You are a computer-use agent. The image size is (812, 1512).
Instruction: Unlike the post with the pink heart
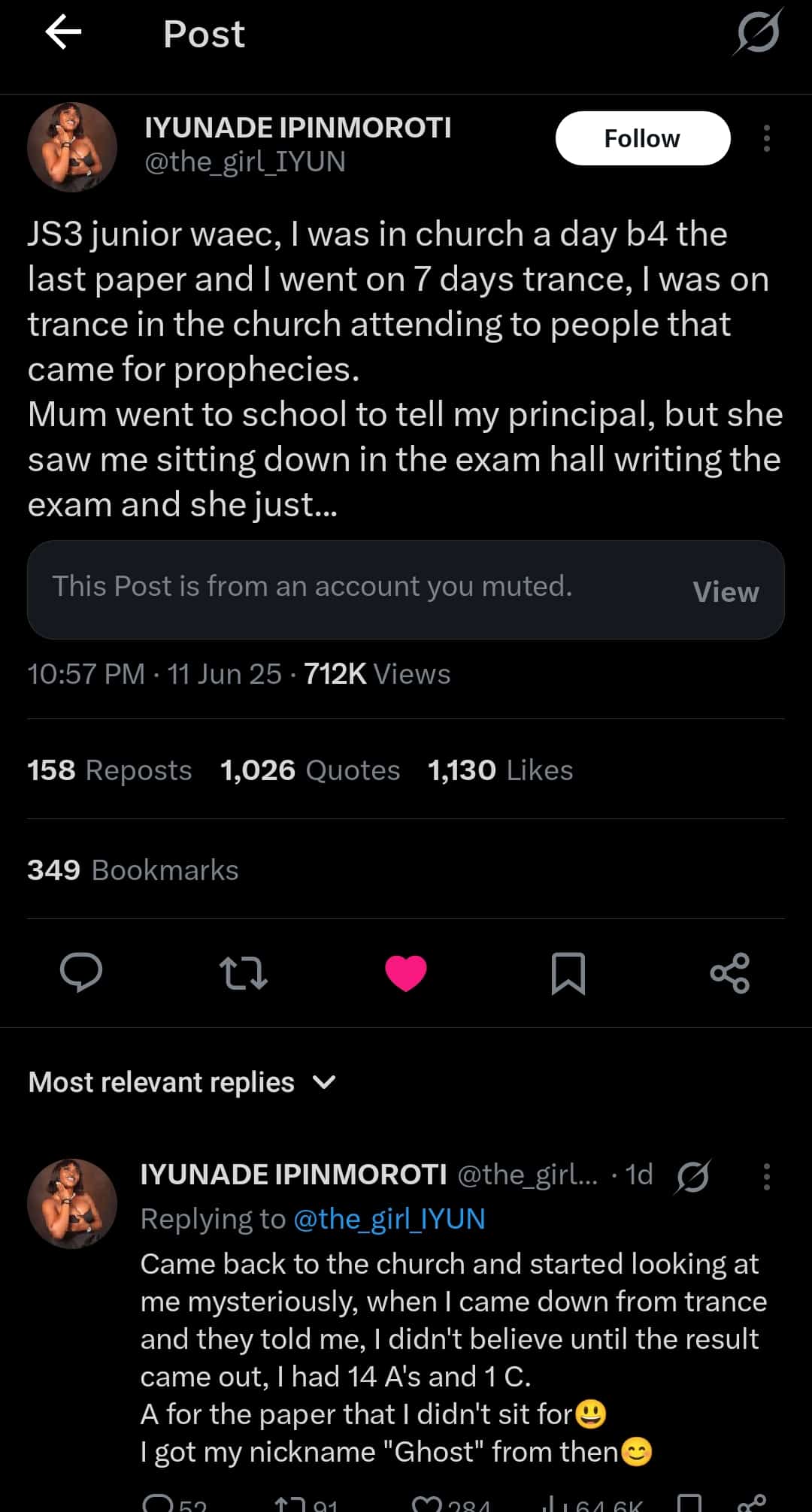coord(406,973)
